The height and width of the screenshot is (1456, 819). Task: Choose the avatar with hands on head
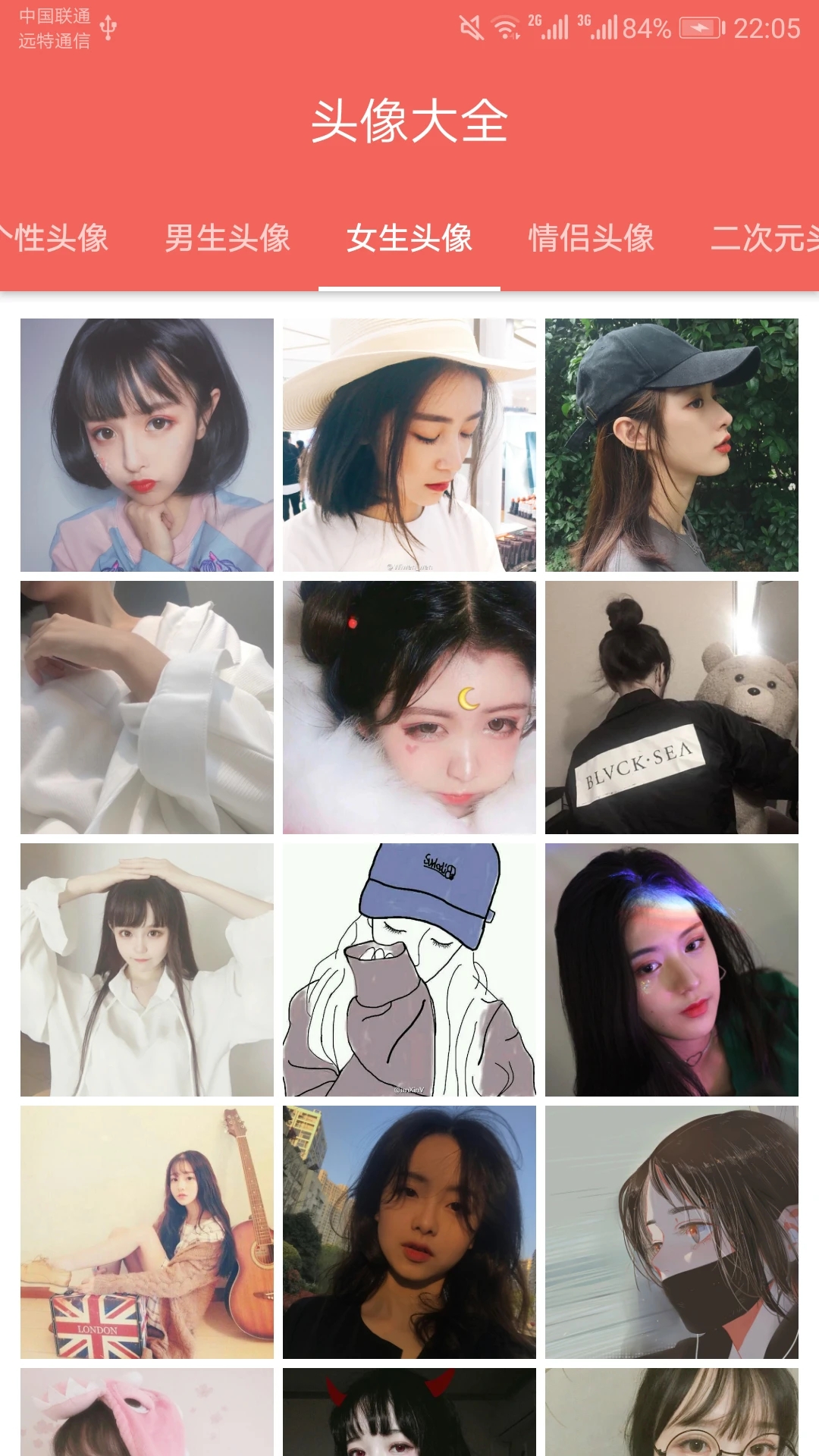(x=147, y=970)
